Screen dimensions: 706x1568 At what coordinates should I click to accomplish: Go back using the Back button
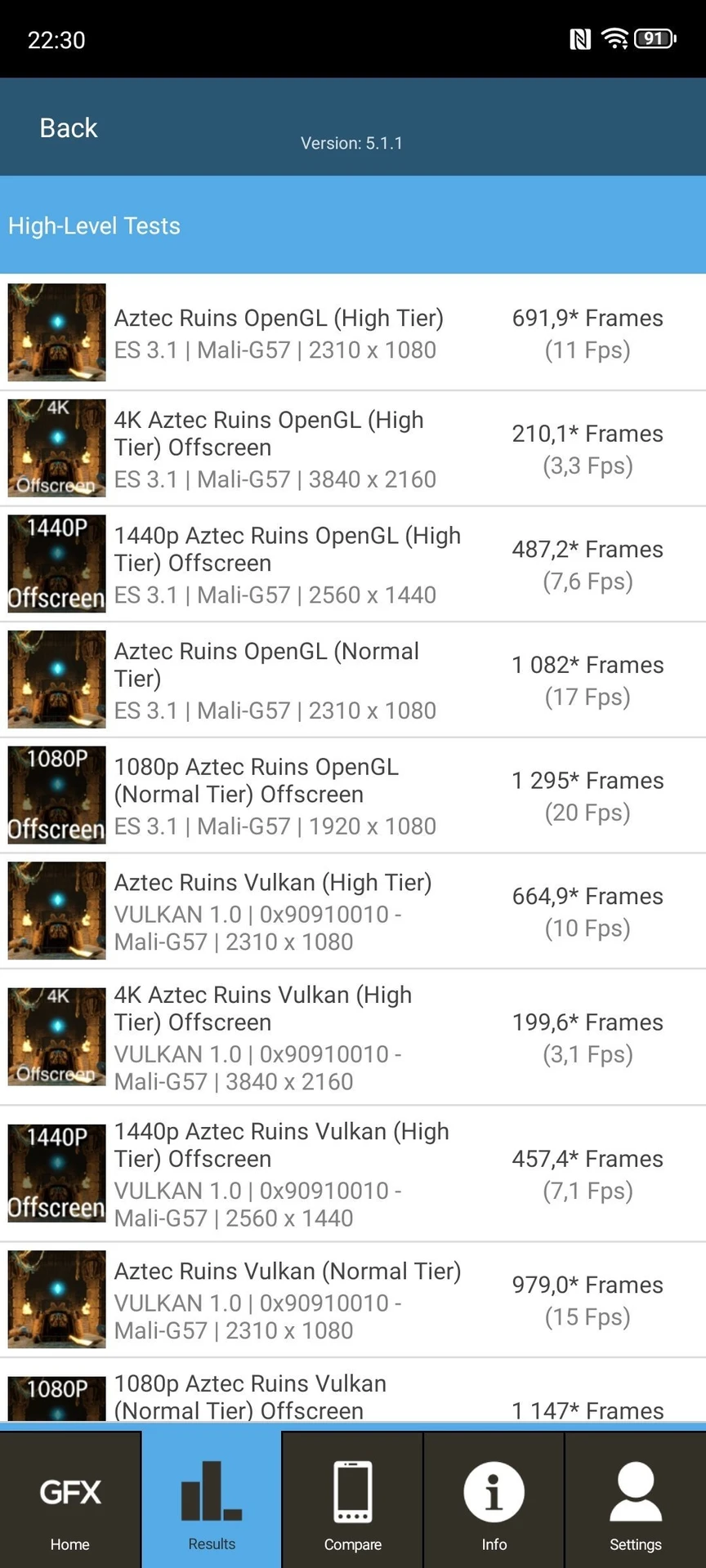[x=69, y=128]
